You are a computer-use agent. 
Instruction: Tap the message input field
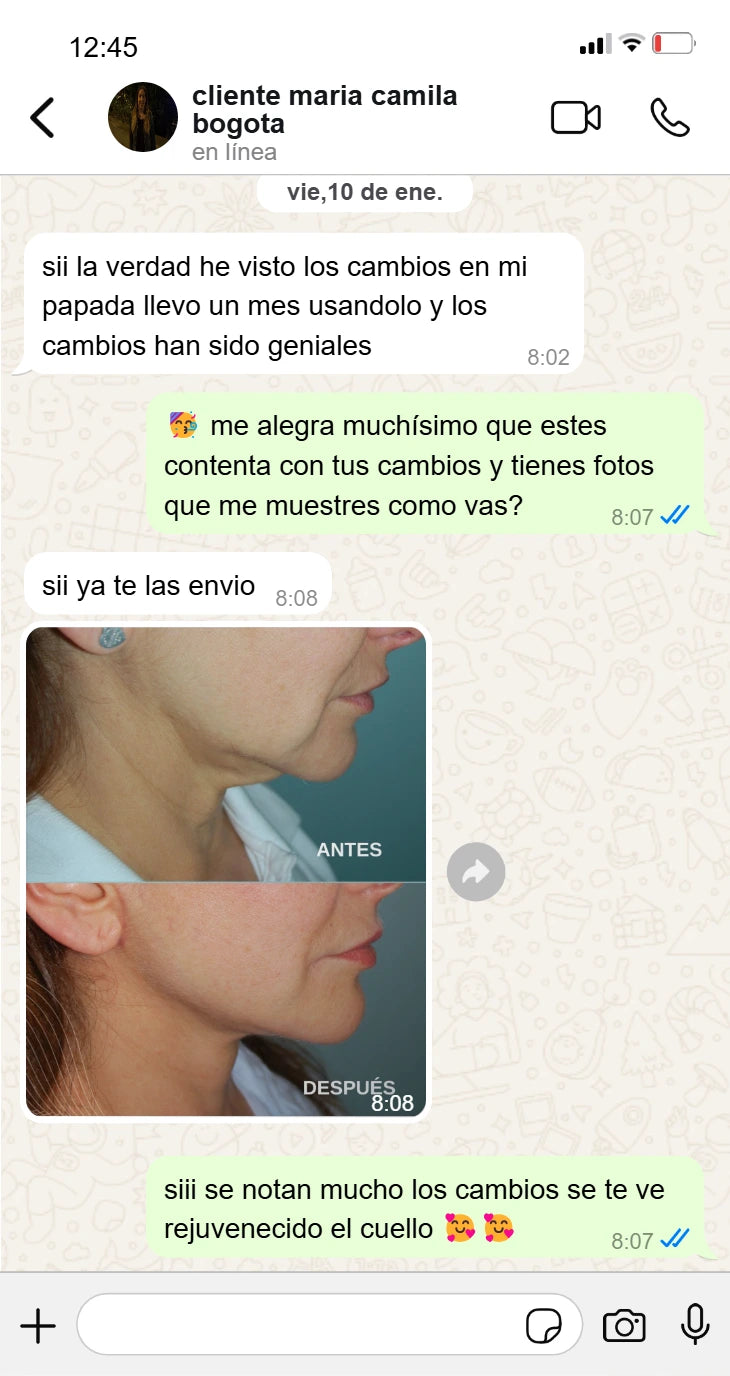(300, 1326)
